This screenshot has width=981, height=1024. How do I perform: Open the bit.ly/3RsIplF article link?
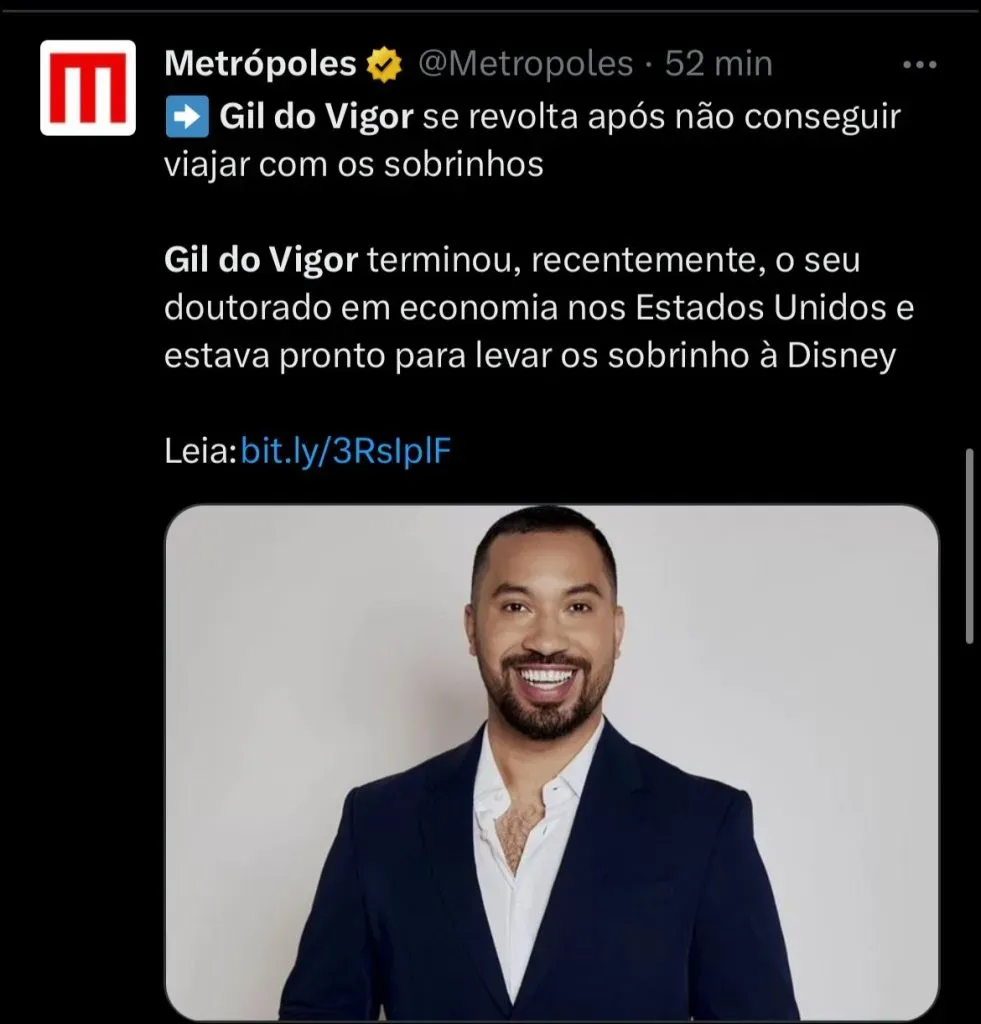click(x=347, y=453)
